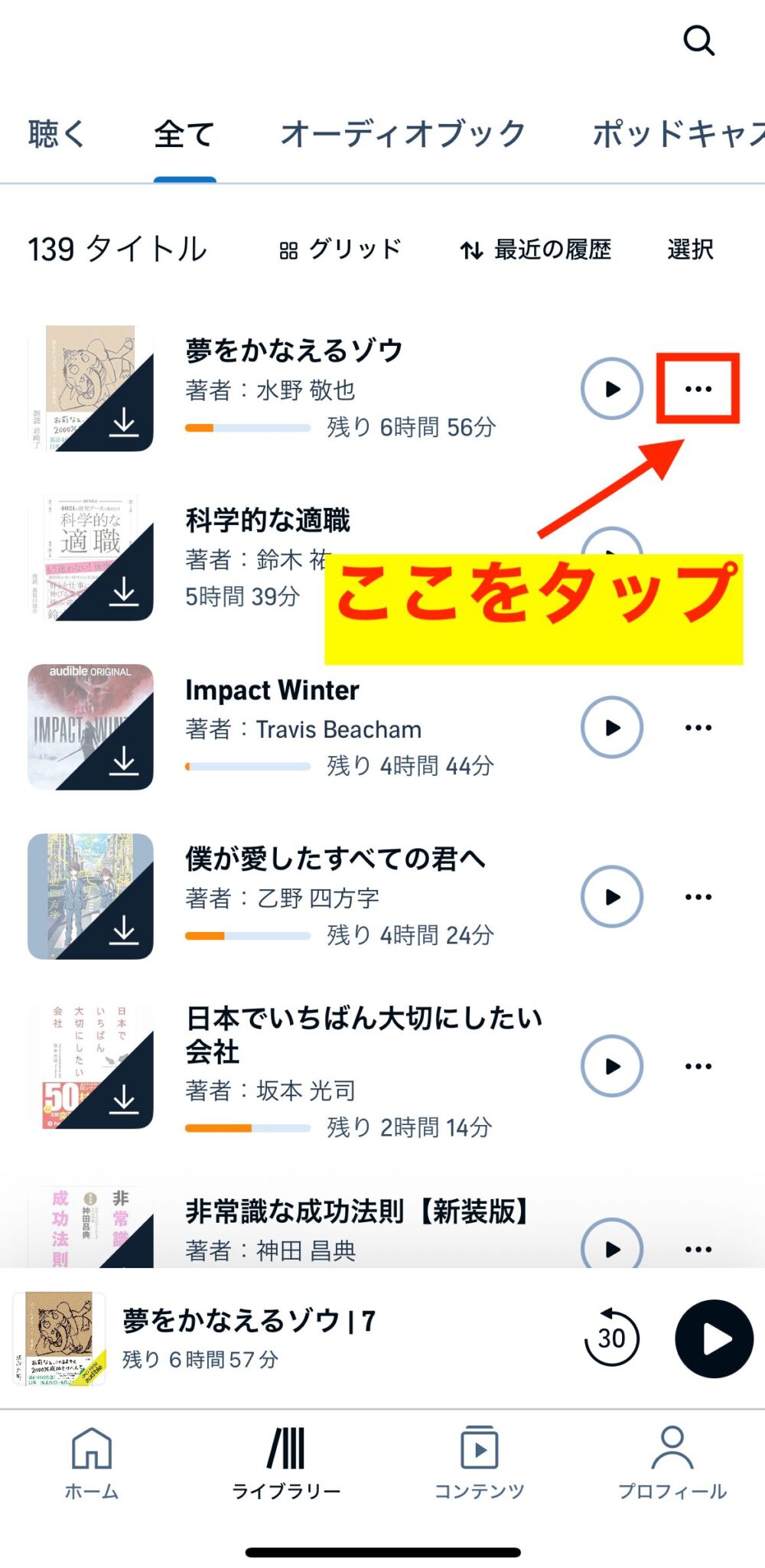Open the more options for Impact Winter
765x1568 pixels.
pos(698,728)
